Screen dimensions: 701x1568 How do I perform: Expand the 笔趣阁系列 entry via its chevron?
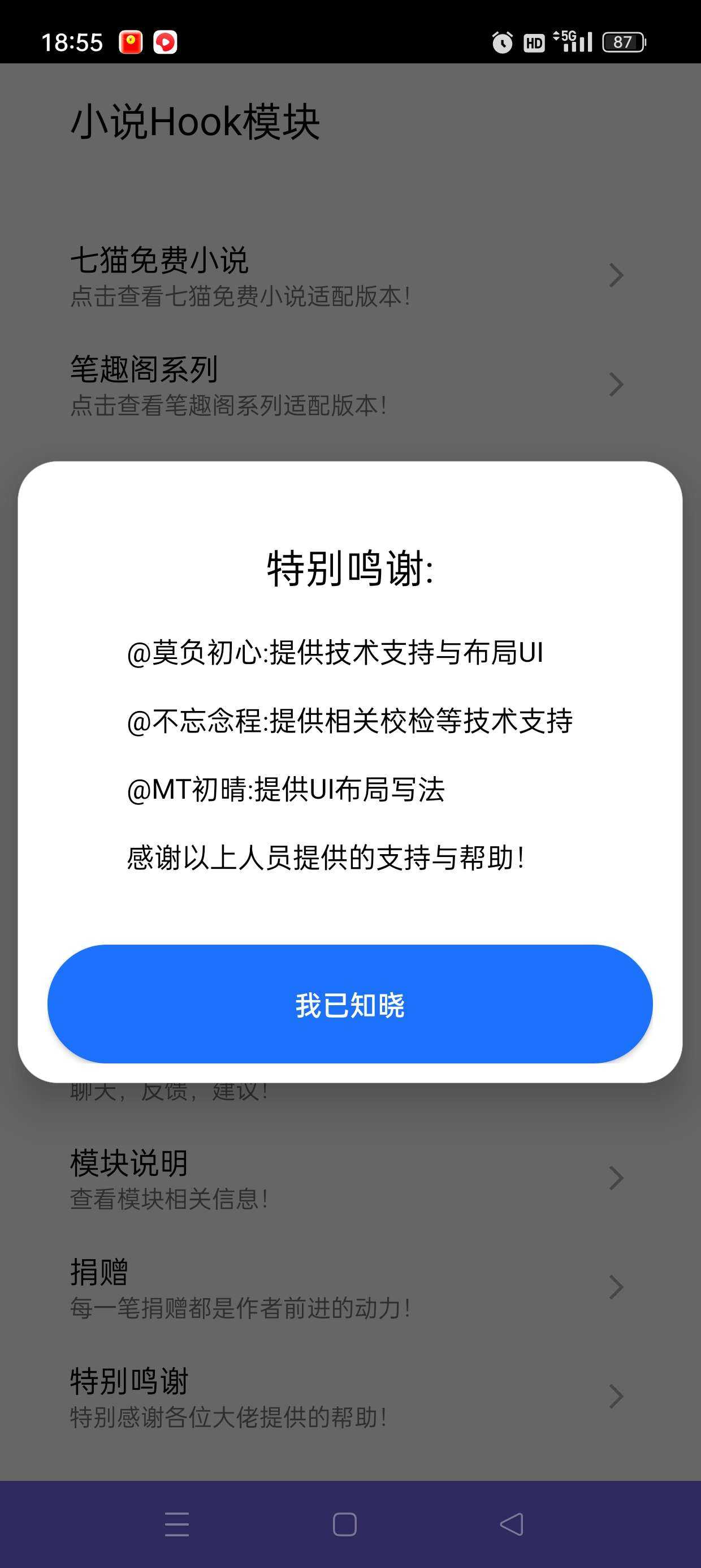coord(616,384)
